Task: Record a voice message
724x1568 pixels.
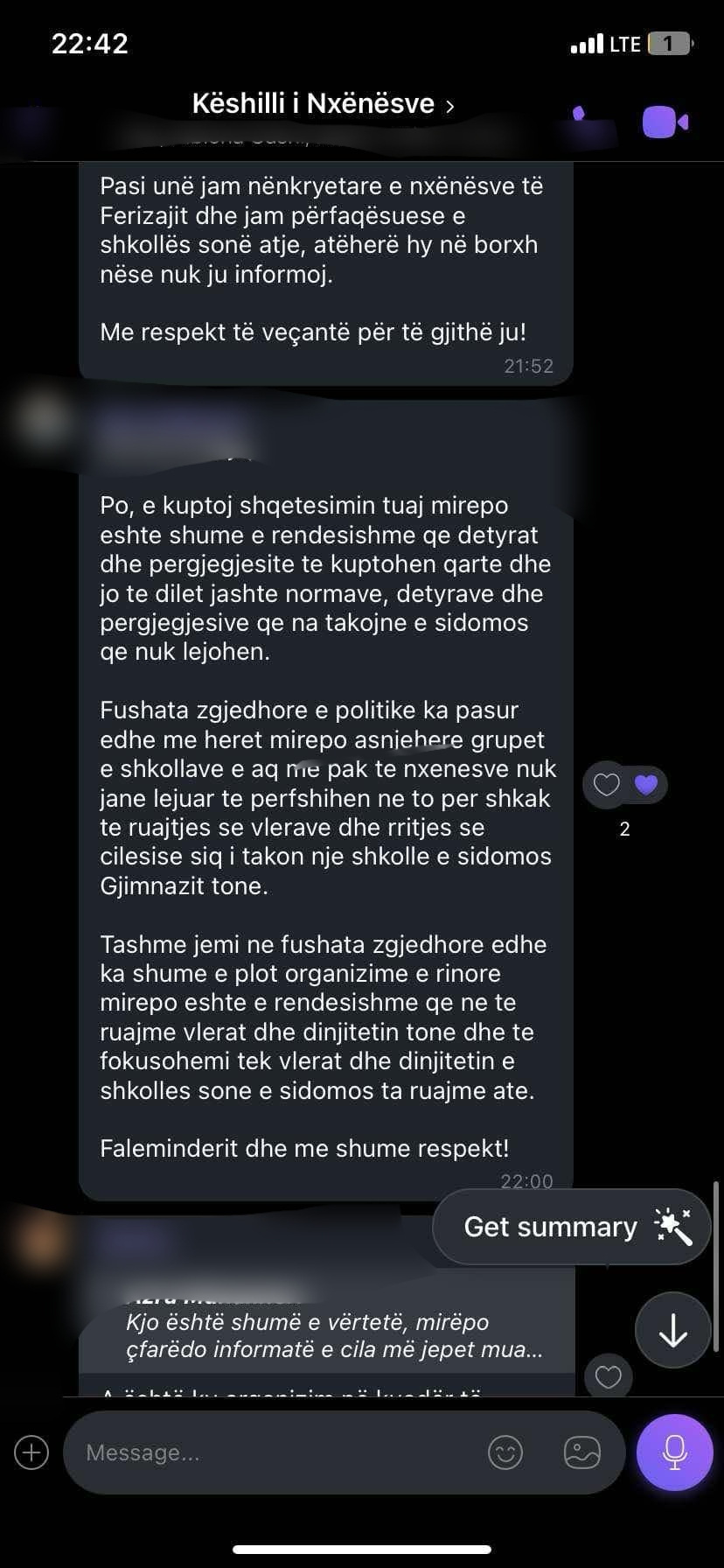Action: tap(674, 1452)
